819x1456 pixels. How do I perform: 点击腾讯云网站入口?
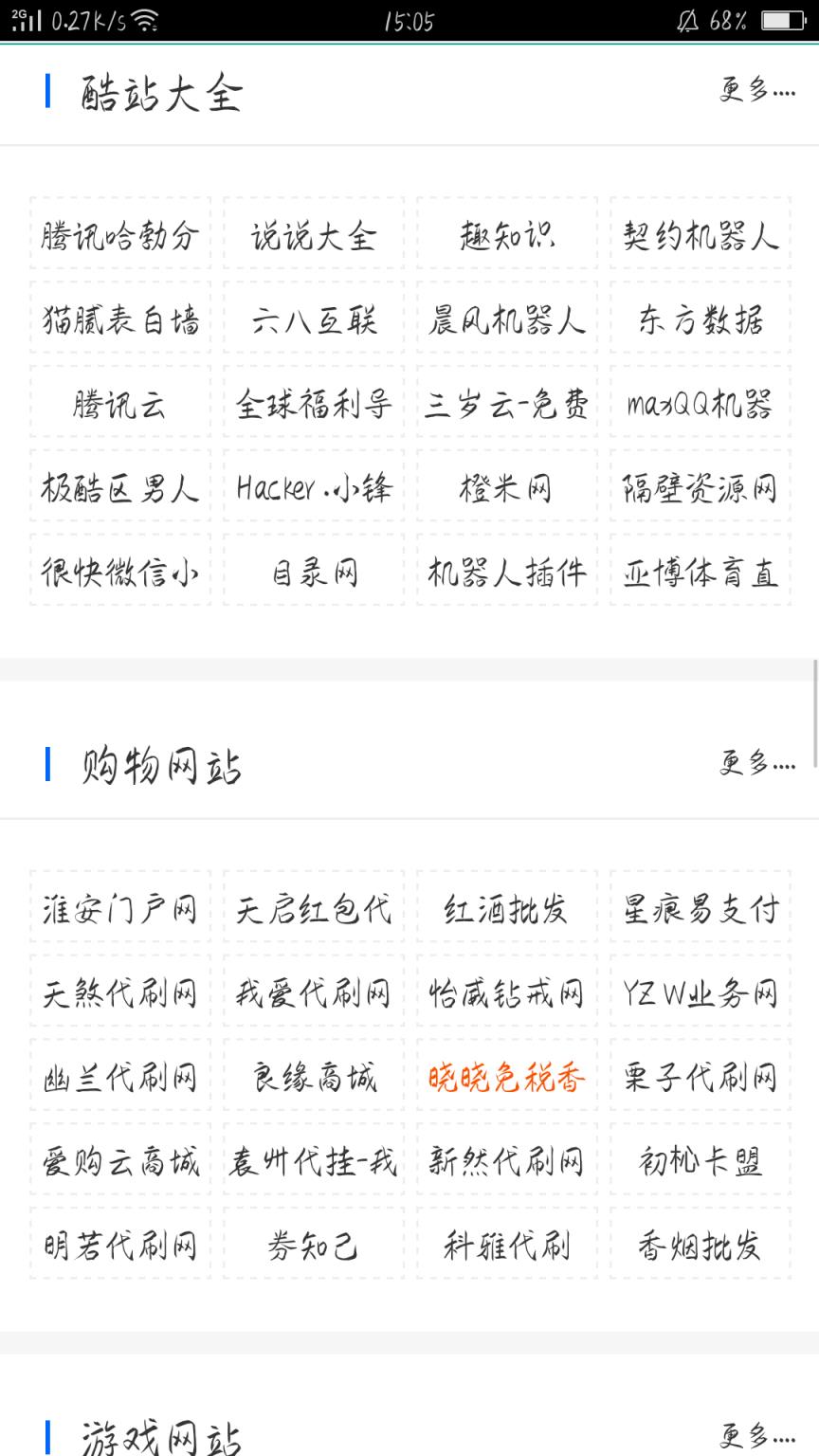pos(119,404)
